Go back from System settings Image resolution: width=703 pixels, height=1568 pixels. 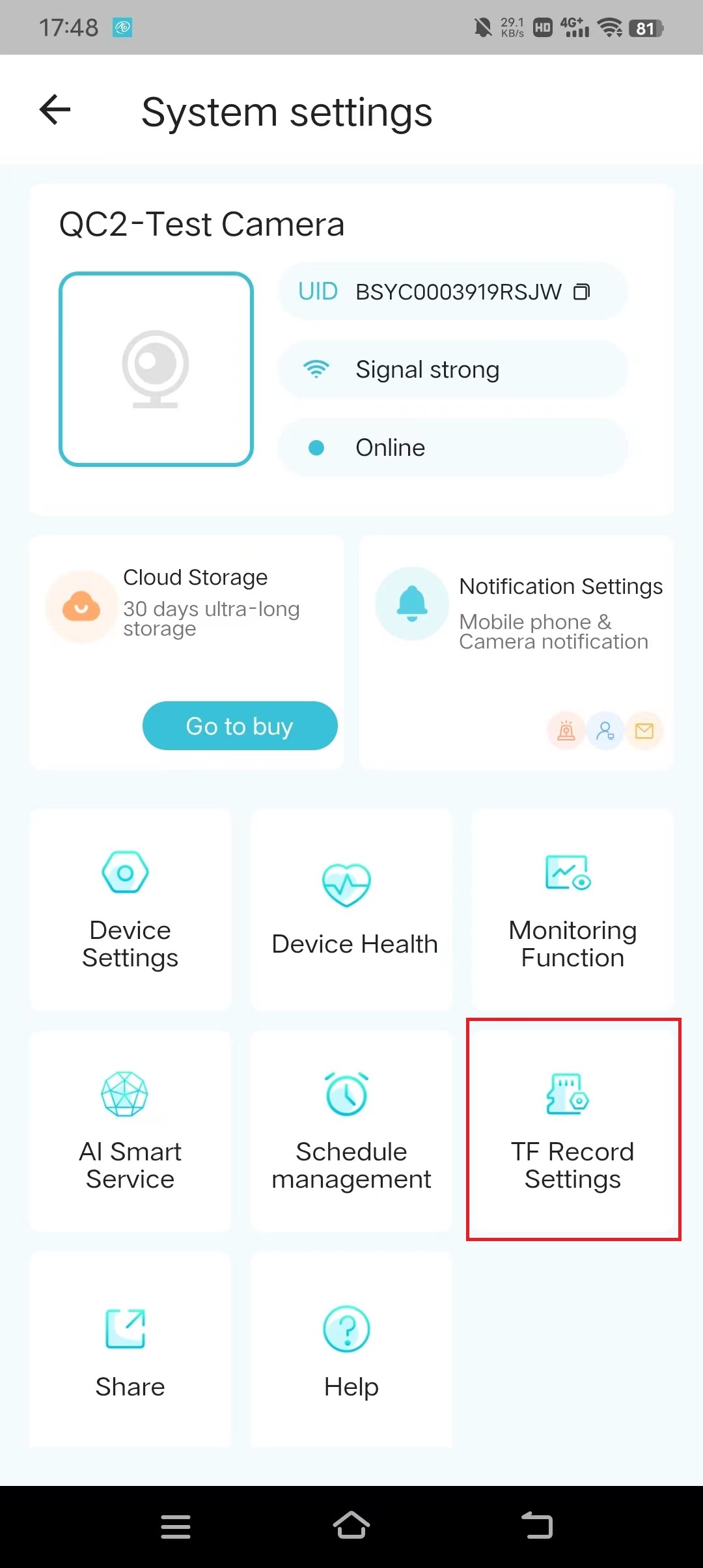(x=55, y=109)
